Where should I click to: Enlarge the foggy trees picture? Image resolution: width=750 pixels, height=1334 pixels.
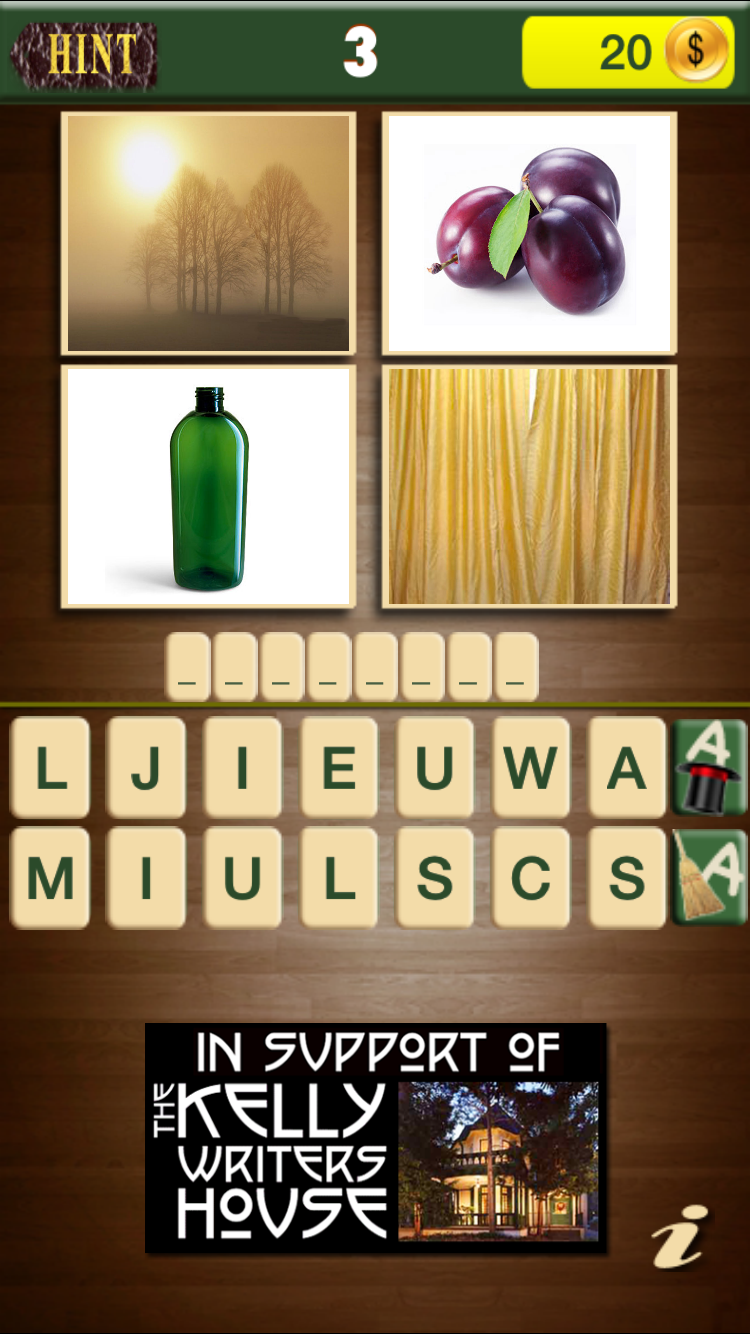click(x=208, y=233)
